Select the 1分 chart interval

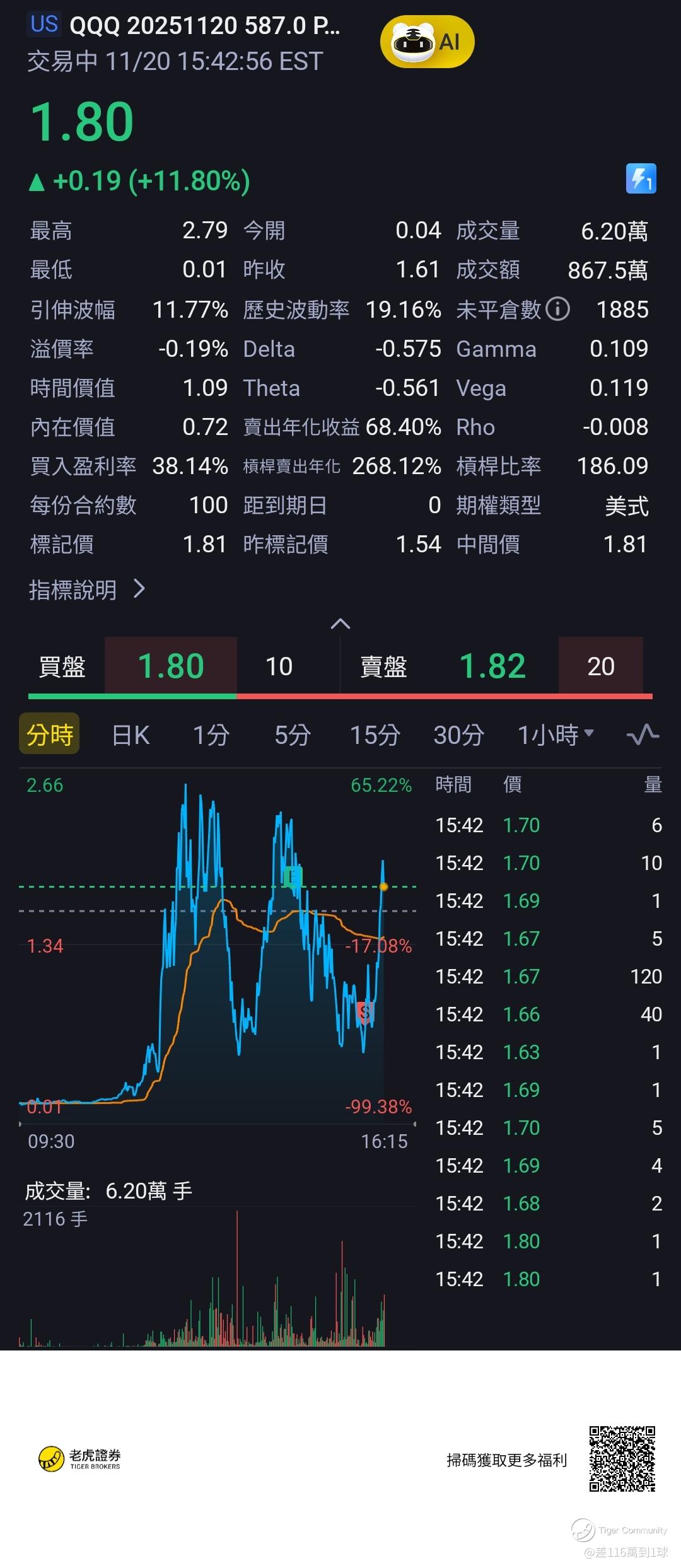(x=211, y=735)
